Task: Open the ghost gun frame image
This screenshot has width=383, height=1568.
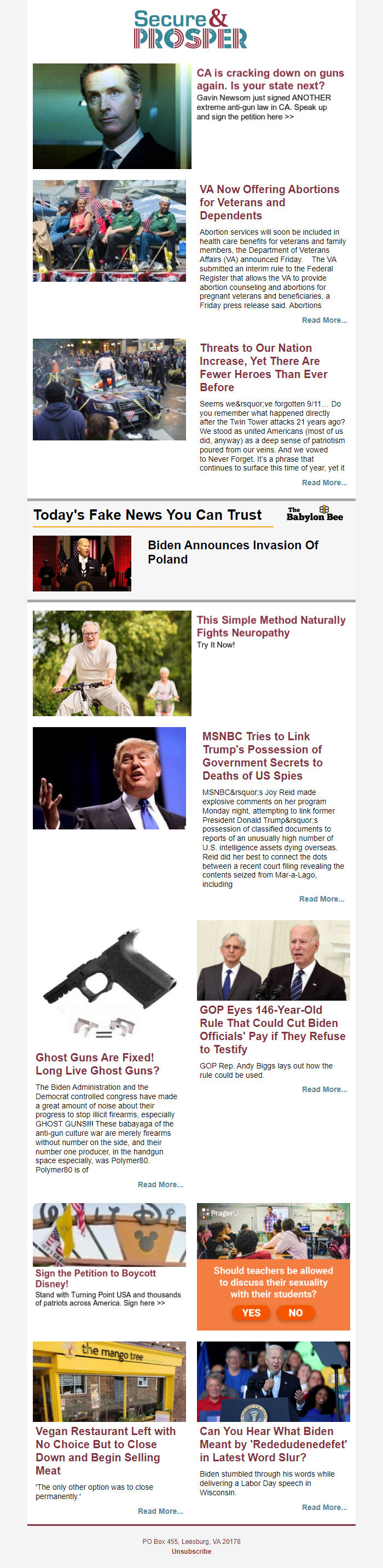Action: (109, 982)
